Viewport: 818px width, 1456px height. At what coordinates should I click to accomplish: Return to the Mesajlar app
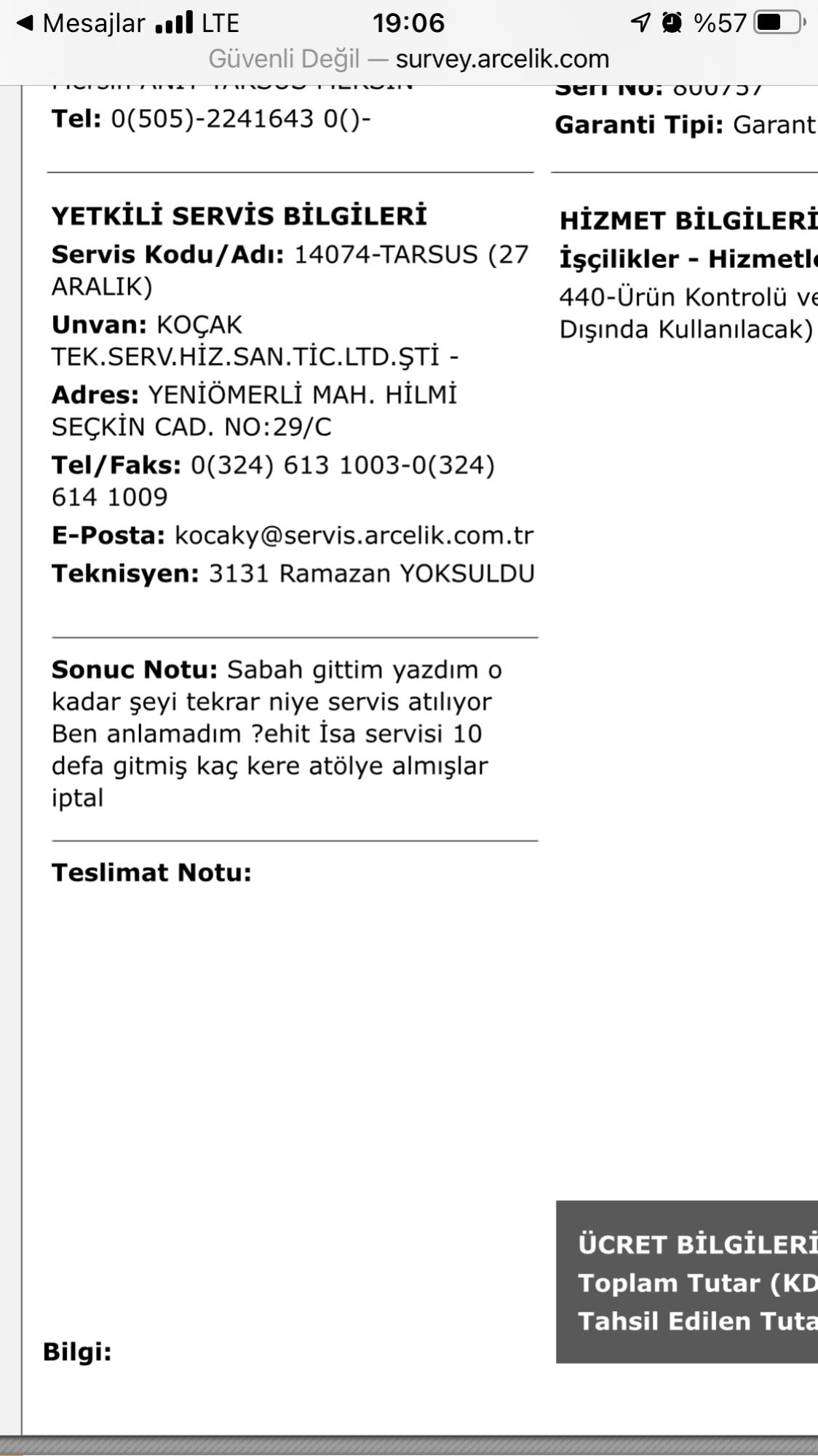pyautogui.click(x=80, y=23)
